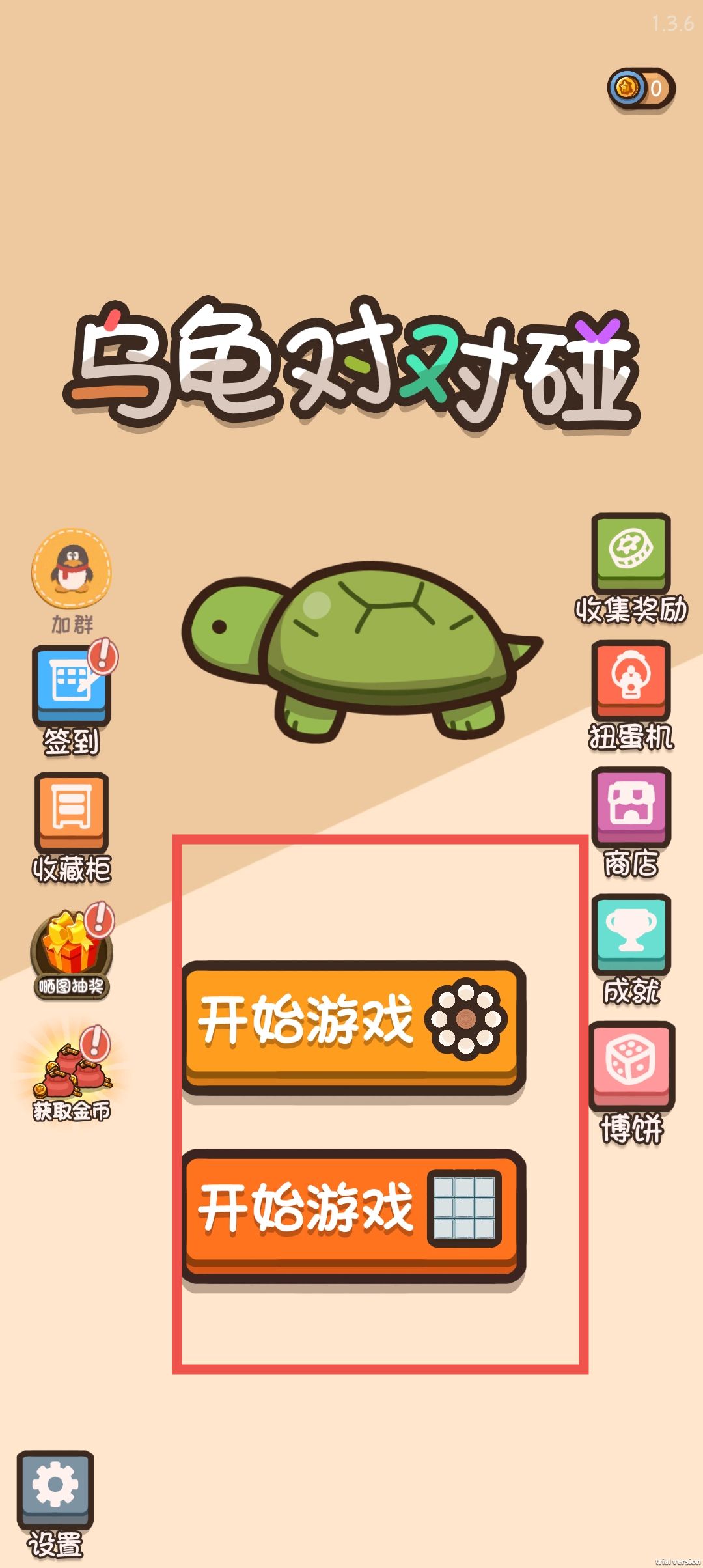Image resolution: width=703 pixels, height=1568 pixels.
Task: Go to the 商店 shop
Action: [x=631, y=807]
